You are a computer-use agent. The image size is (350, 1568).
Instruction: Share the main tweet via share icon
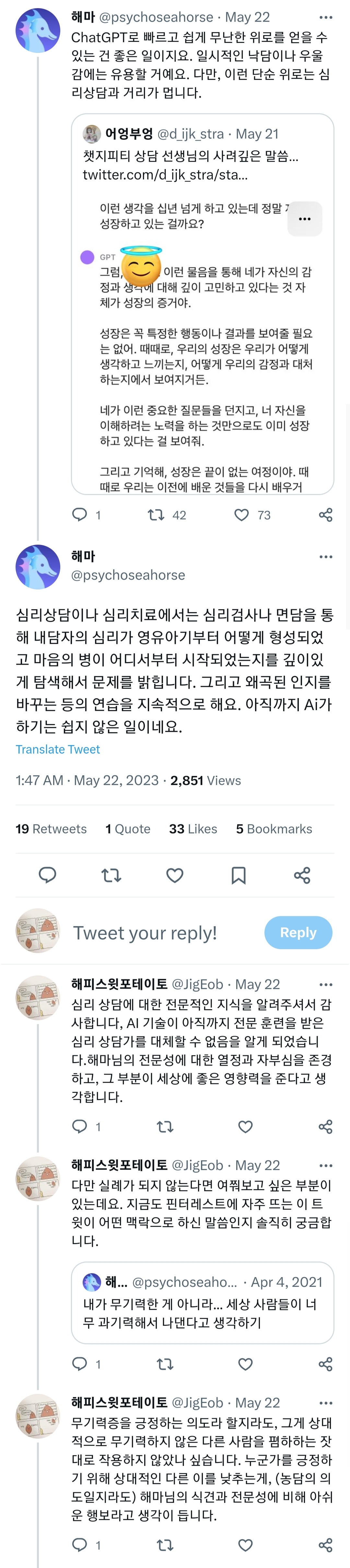(x=302, y=875)
